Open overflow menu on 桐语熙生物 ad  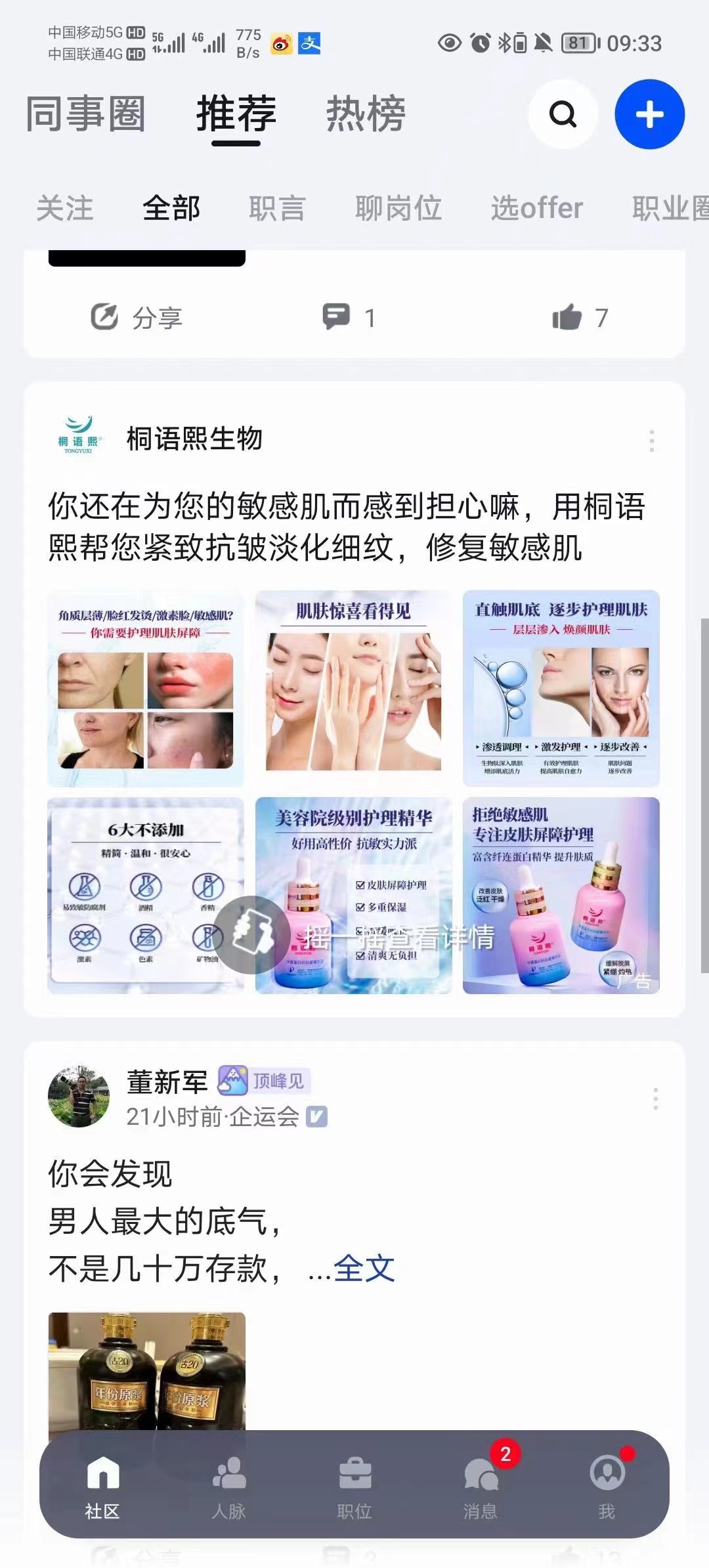pyautogui.click(x=651, y=441)
